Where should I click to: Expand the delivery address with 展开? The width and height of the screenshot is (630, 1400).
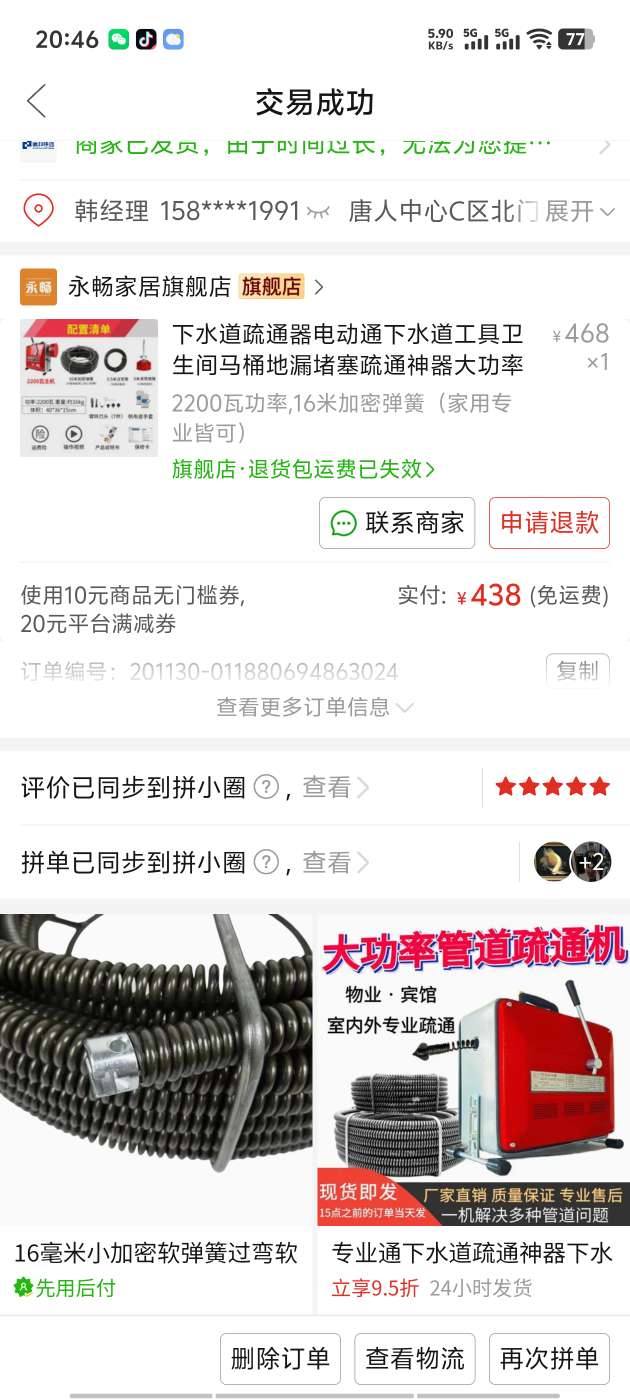coord(580,211)
